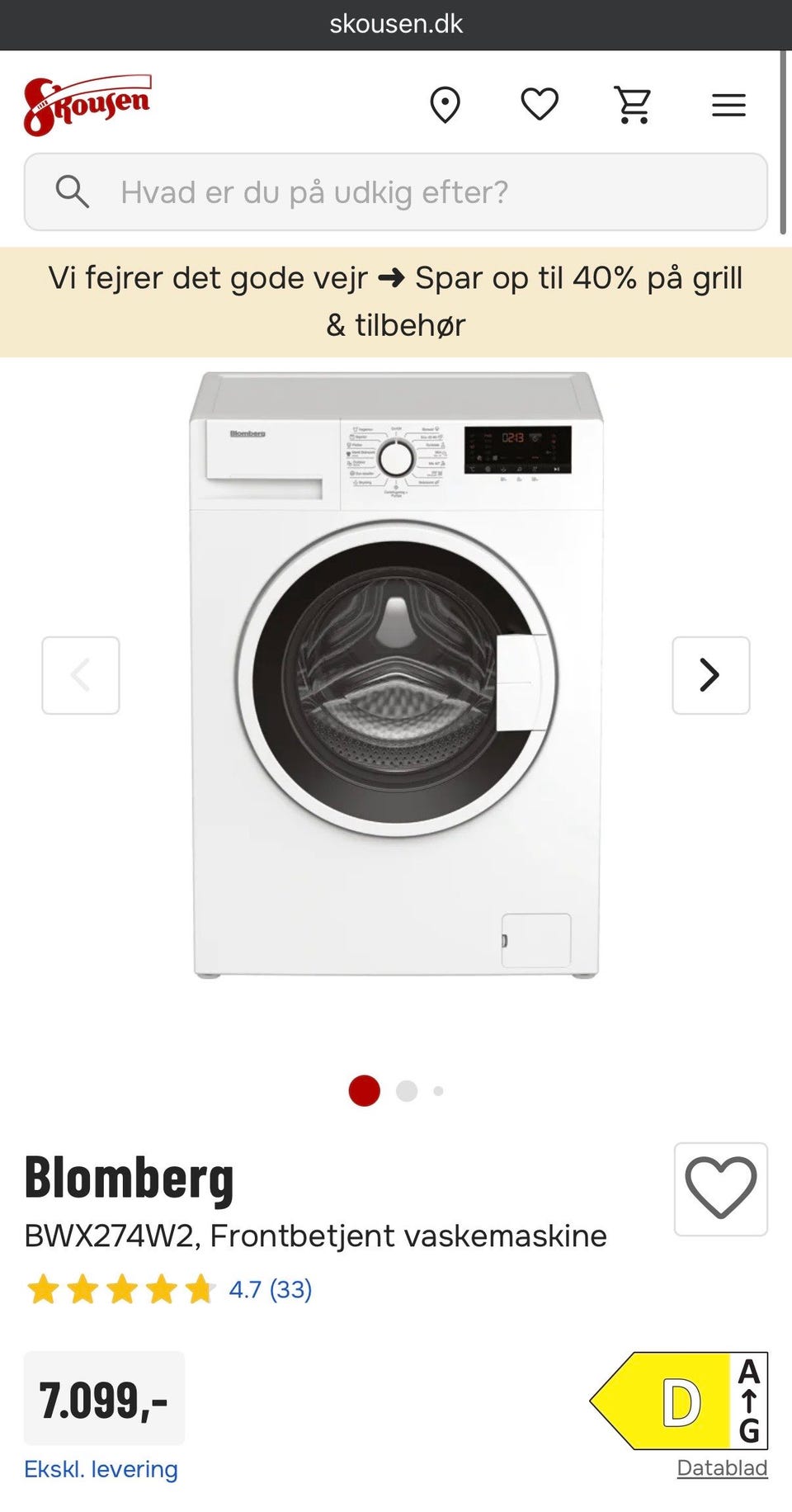Open the grill discount promo banner

click(x=396, y=301)
